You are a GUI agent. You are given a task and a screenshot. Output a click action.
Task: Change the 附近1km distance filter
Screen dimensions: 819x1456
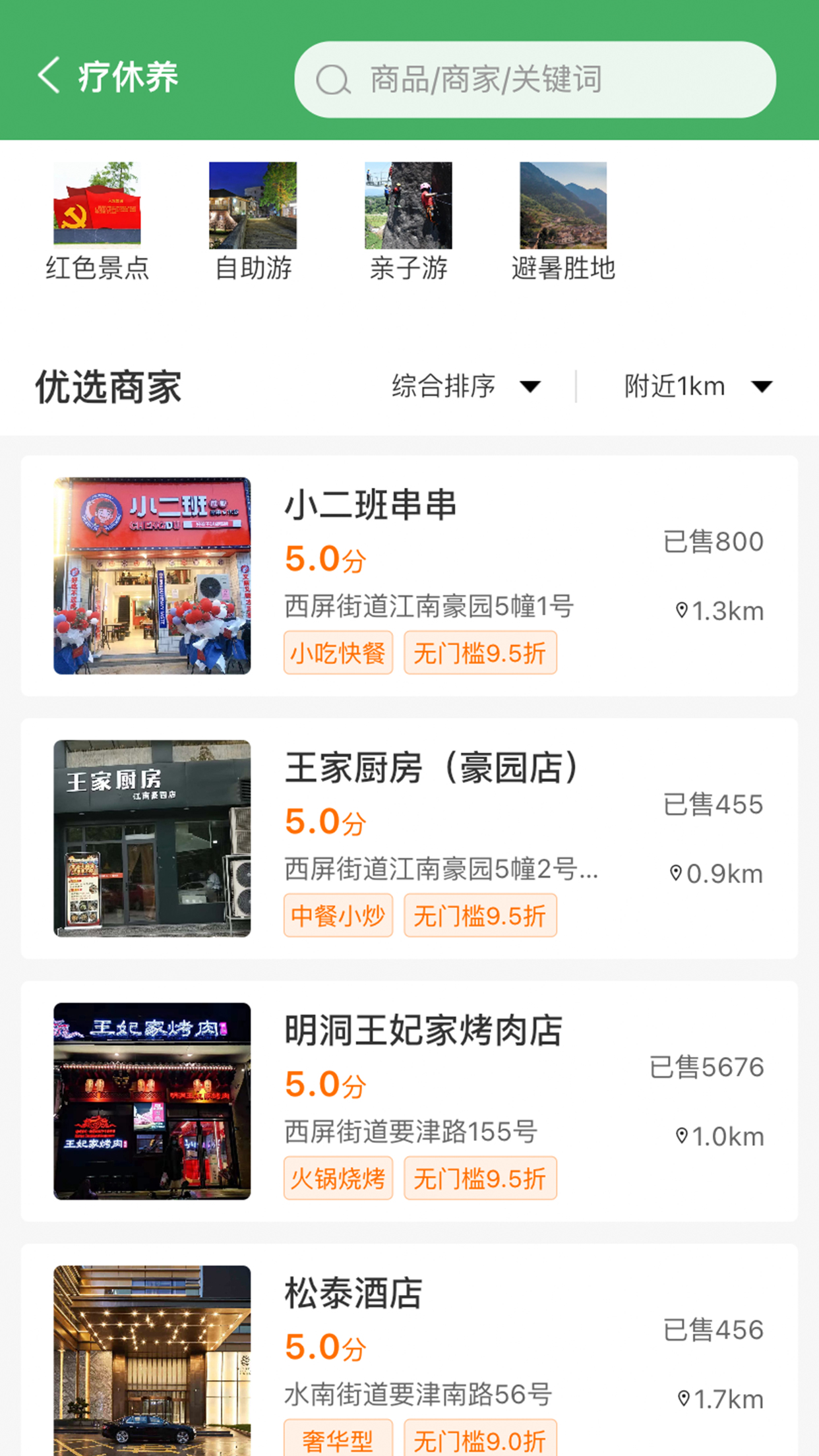click(x=697, y=386)
